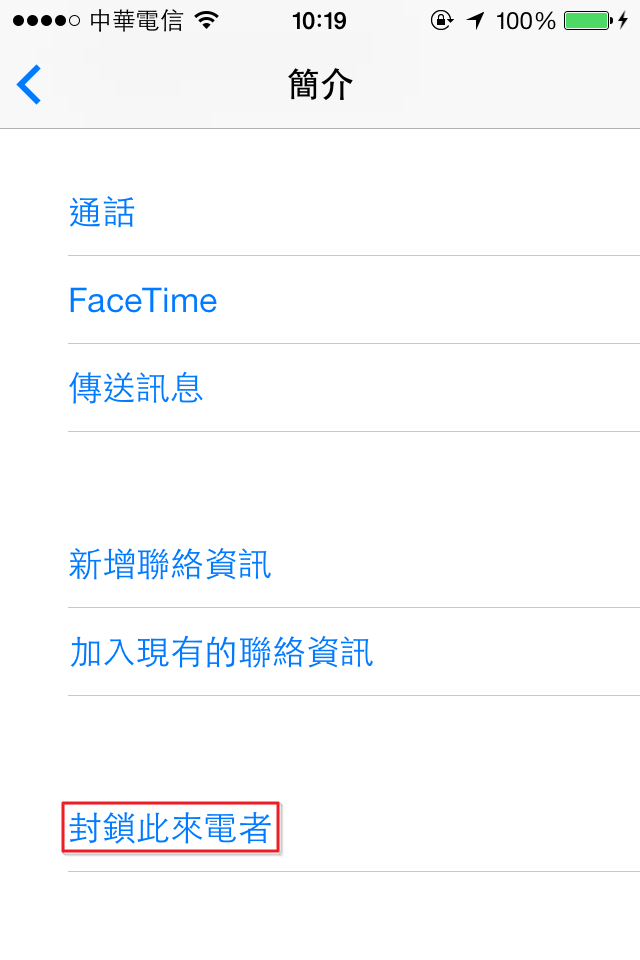Image resolution: width=640 pixels, height=960 pixels.
Task: Tap 通話 to call this number
Action: pyautogui.click(x=102, y=212)
